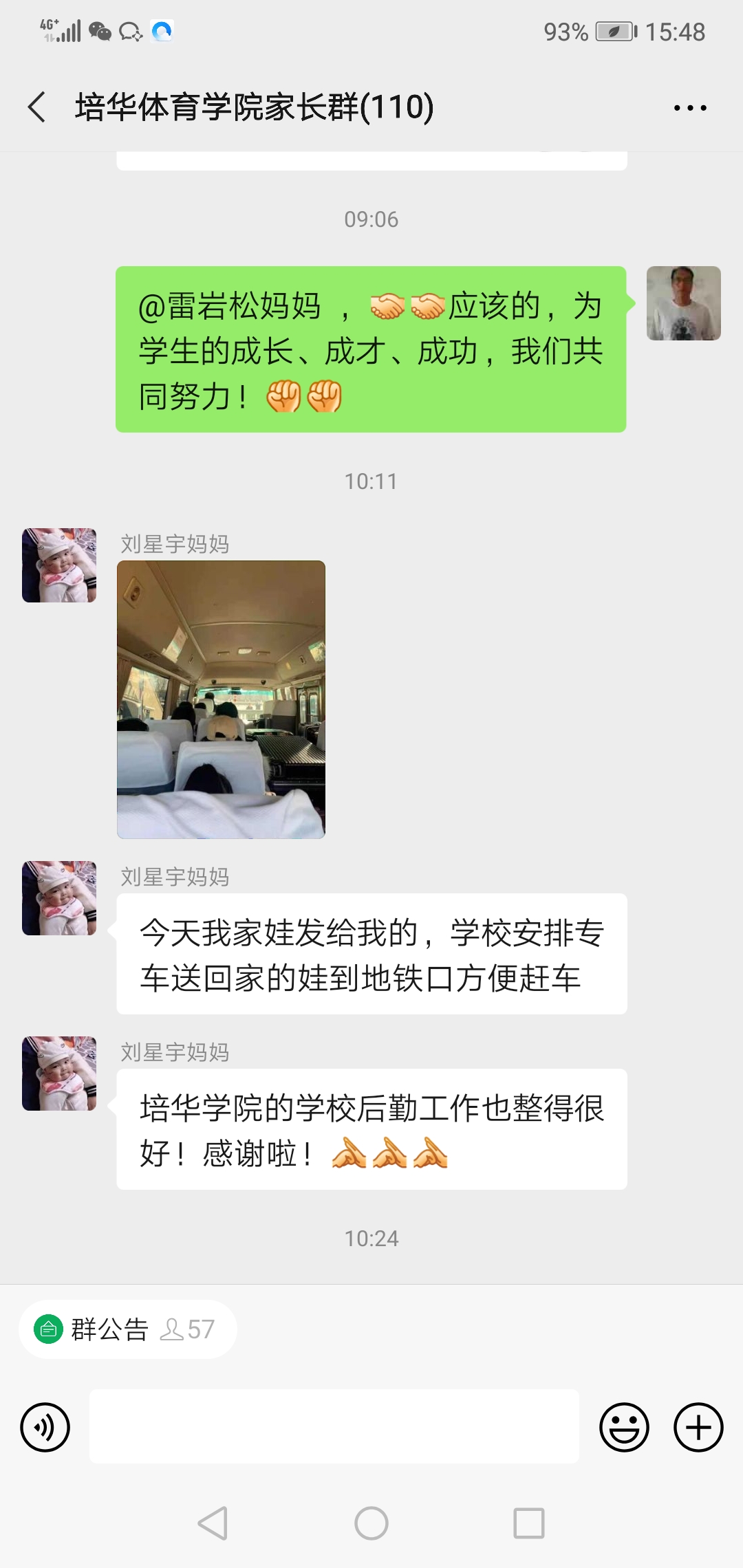Tap the system home button
This screenshot has width=743, height=1568.
[371, 1523]
